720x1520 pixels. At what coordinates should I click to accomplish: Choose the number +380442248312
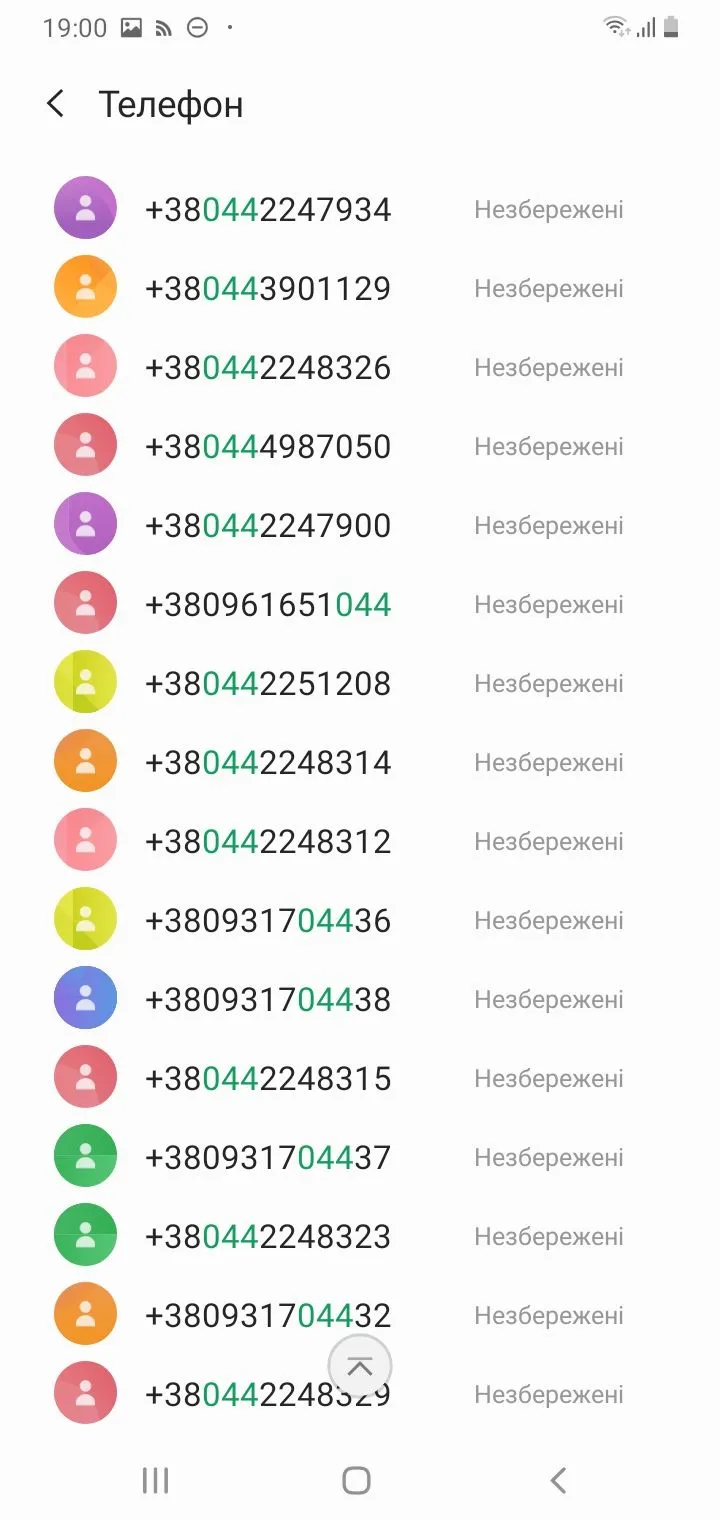point(268,842)
